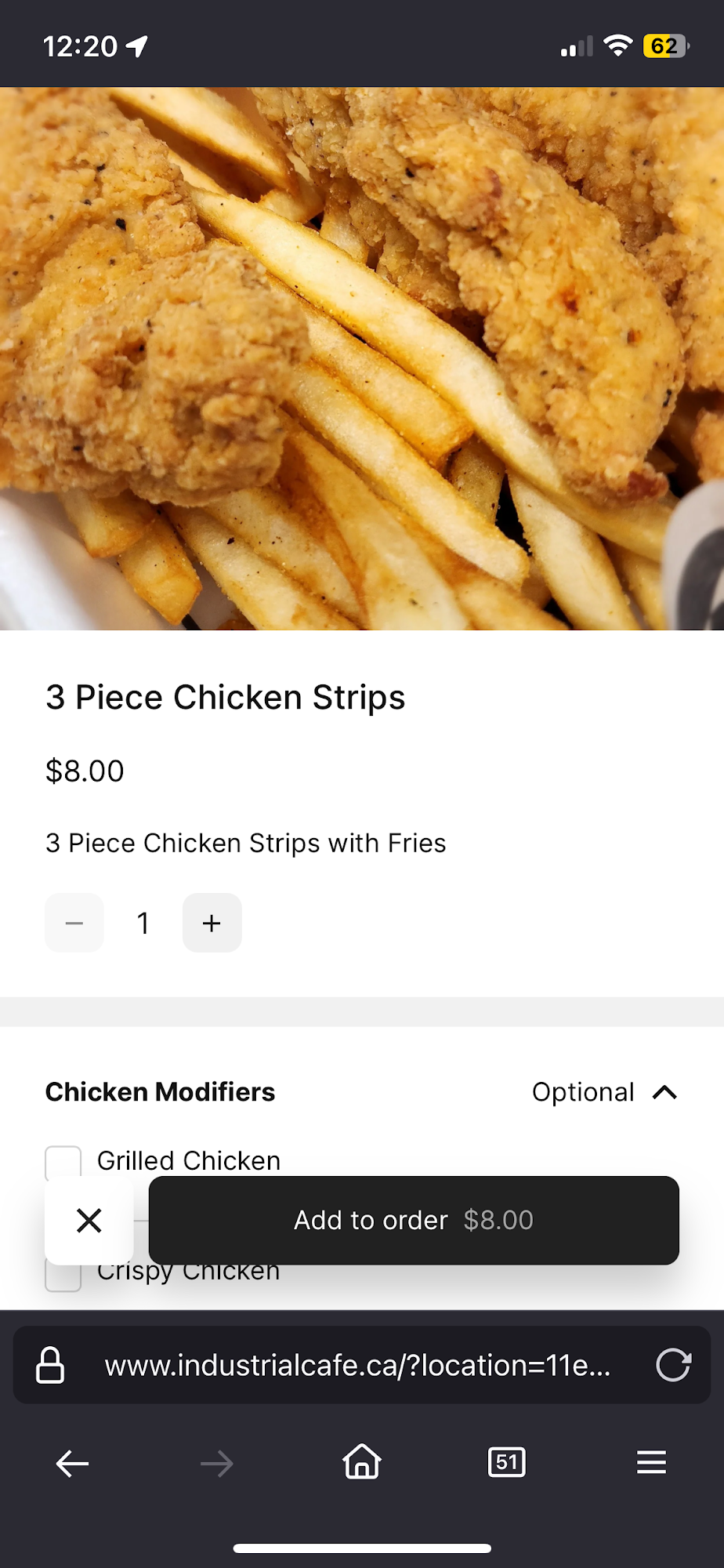Open the browser home page
Viewport: 724px width, 1568px height.
pyautogui.click(x=362, y=1463)
